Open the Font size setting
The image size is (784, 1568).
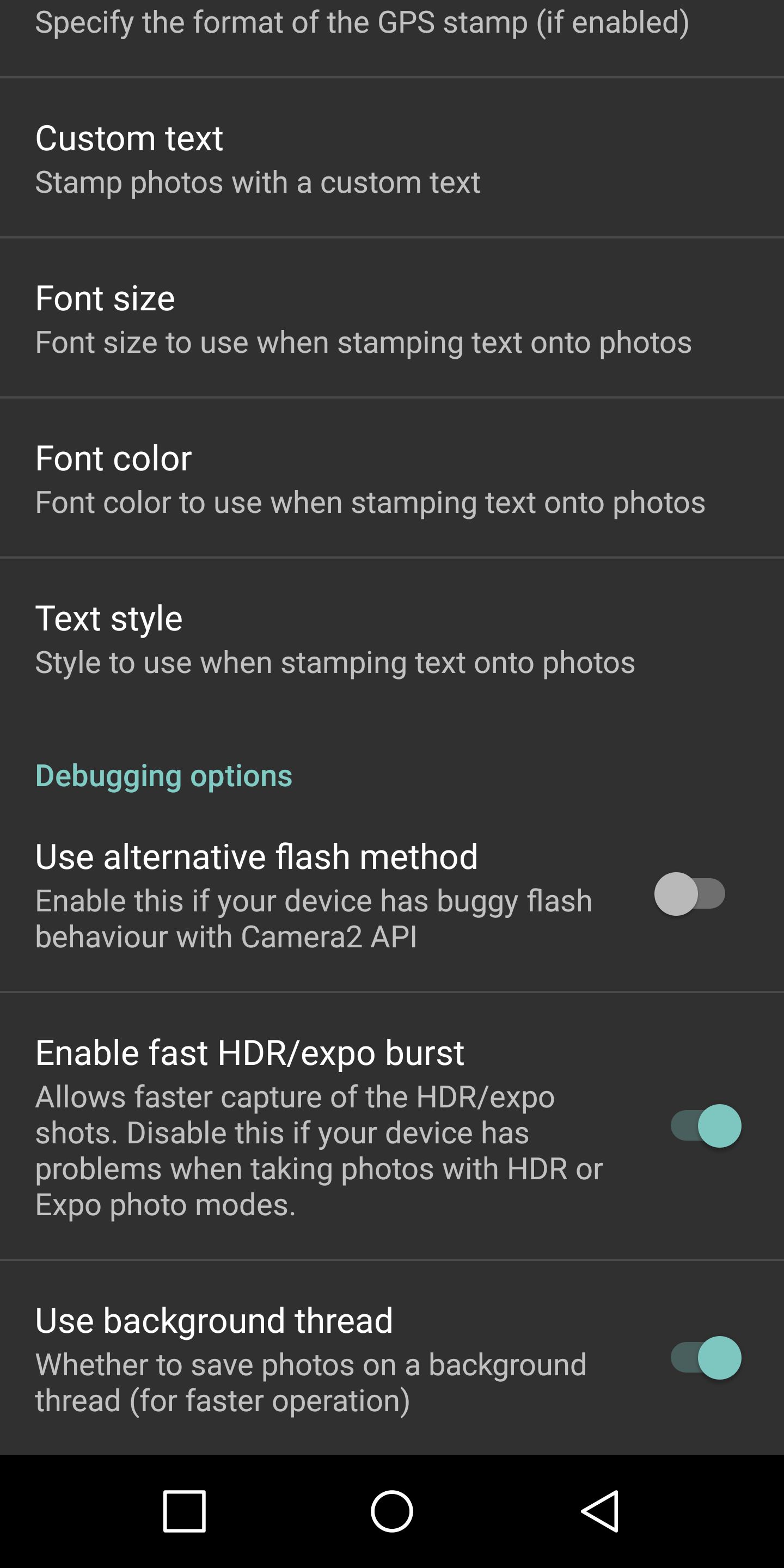pyautogui.click(x=392, y=318)
